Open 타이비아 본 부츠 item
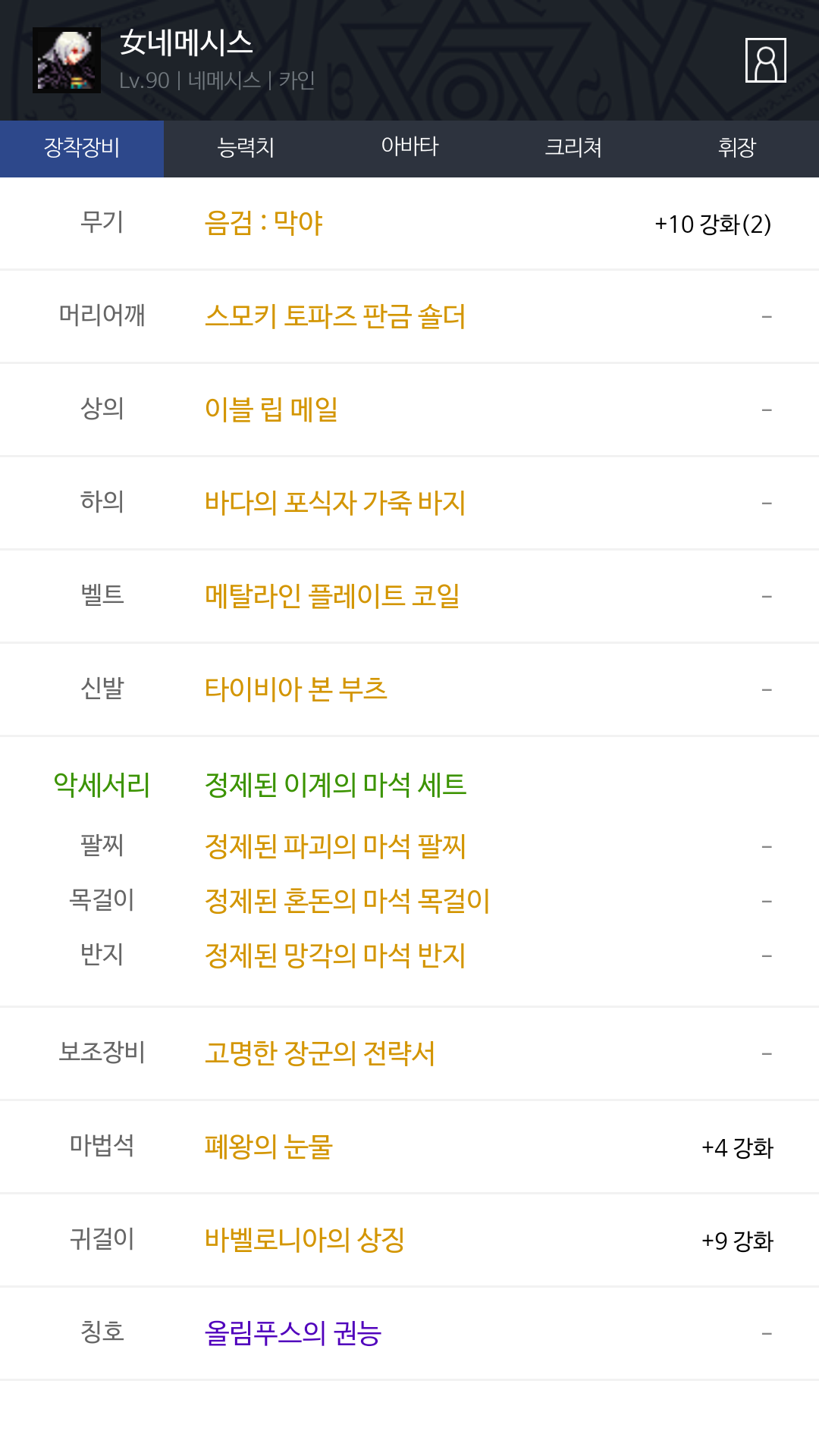Image resolution: width=819 pixels, height=1456 pixels. (x=296, y=689)
